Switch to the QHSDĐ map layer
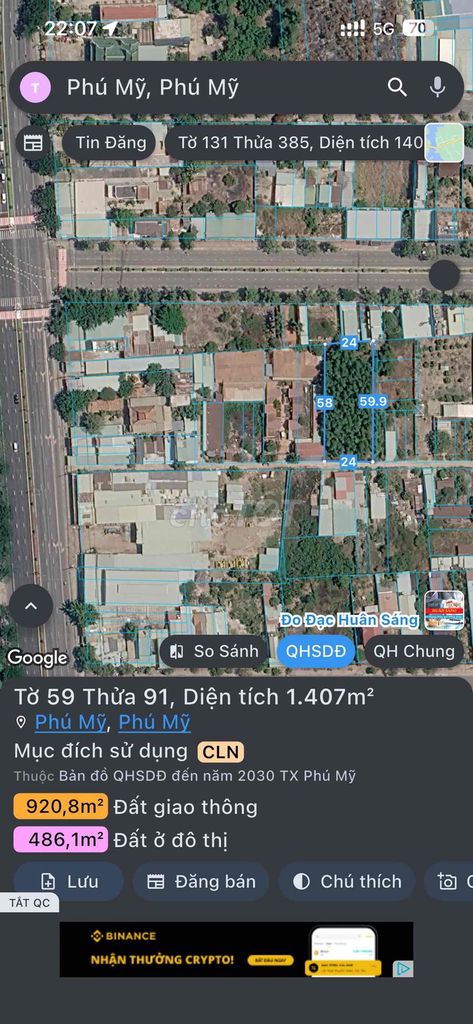473x1024 pixels. pos(316,651)
